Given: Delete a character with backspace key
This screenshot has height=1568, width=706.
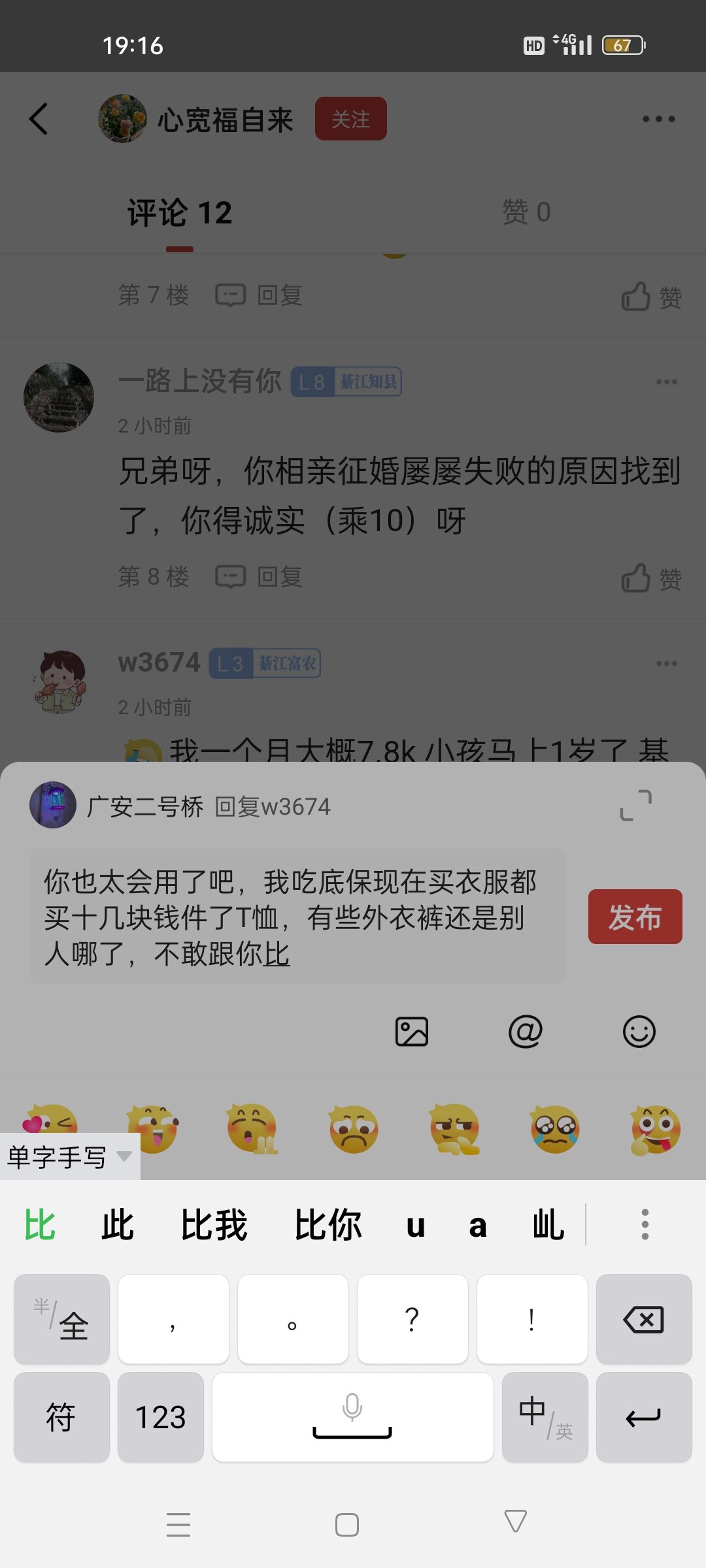Looking at the screenshot, I should pyautogui.click(x=644, y=1320).
